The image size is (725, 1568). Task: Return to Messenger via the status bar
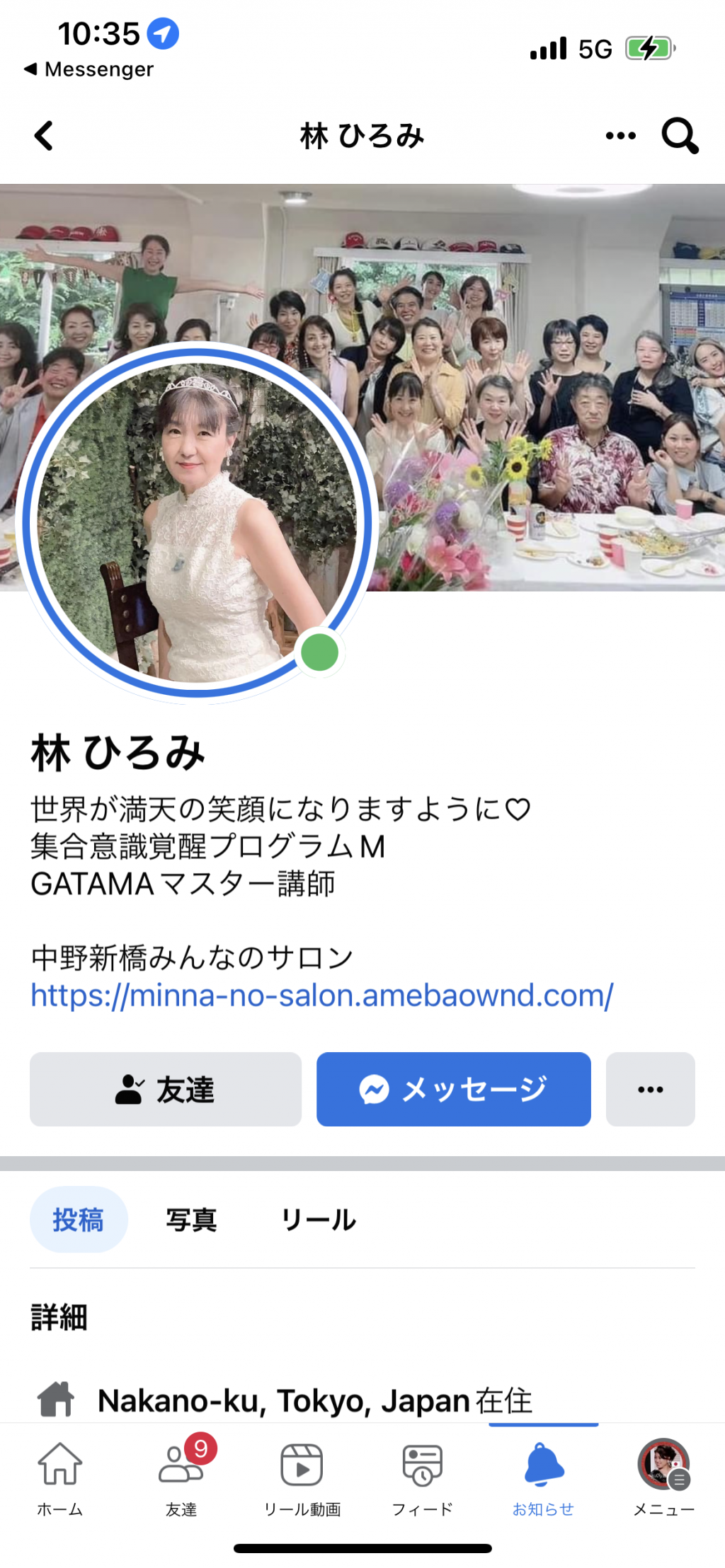[x=89, y=69]
